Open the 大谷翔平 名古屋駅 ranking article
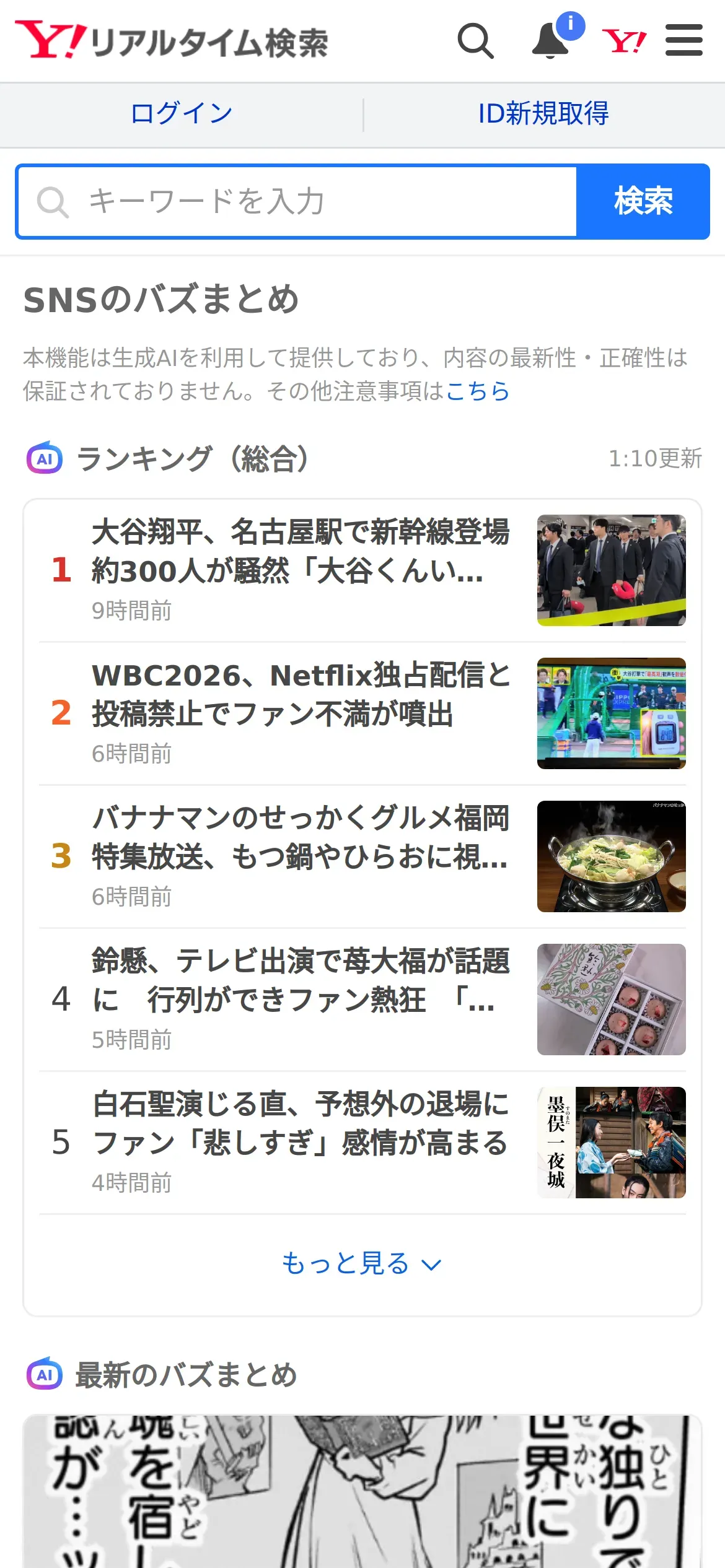Viewport: 725px width, 1568px height. pos(301,551)
